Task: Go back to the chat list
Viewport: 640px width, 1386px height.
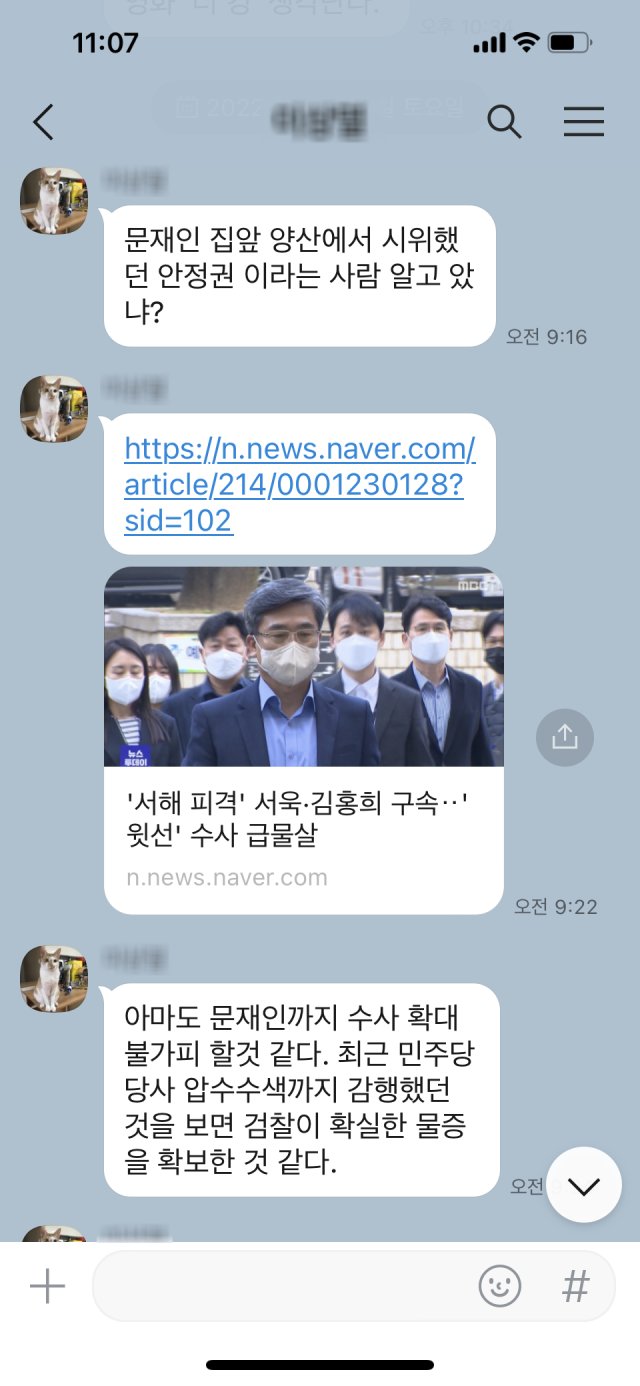Action: (x=43, y=122)
